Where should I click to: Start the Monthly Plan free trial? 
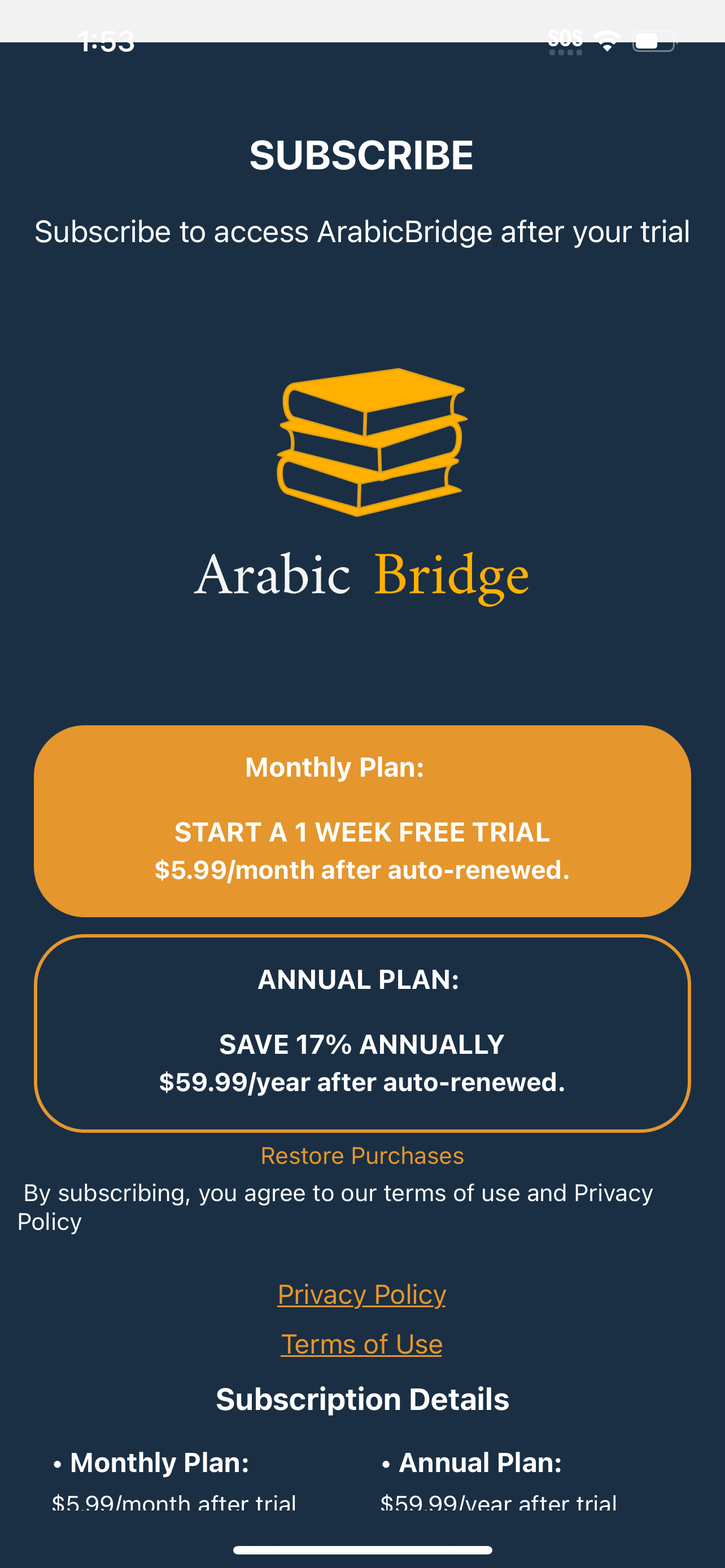coord(362,820)
